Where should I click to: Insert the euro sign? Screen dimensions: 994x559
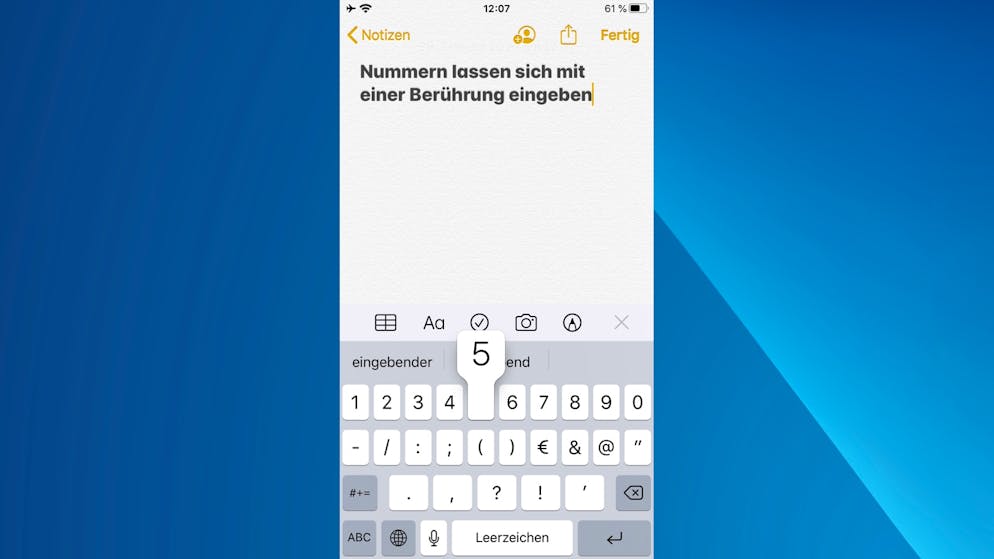click(543, 448)
